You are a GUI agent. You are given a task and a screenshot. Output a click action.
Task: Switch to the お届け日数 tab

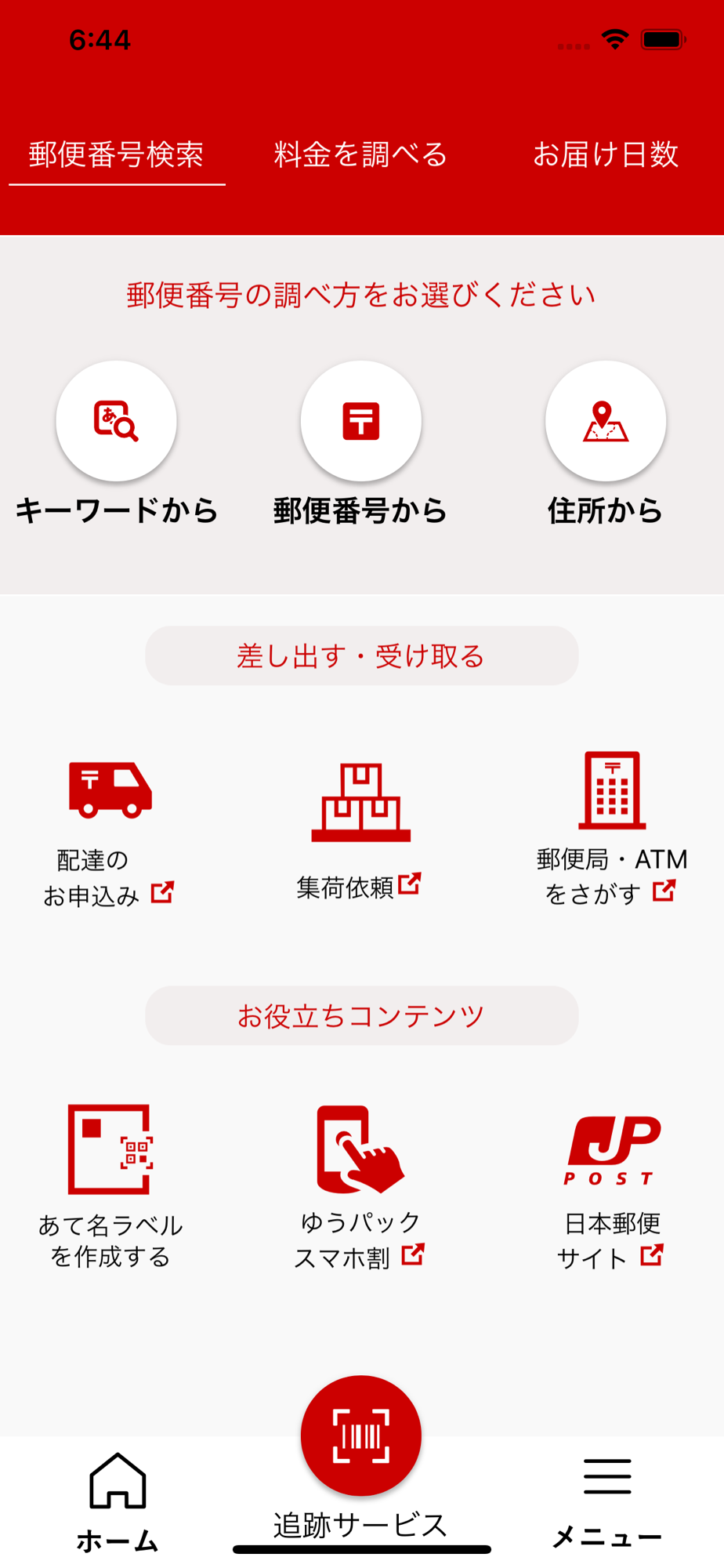tap(606, 154)
